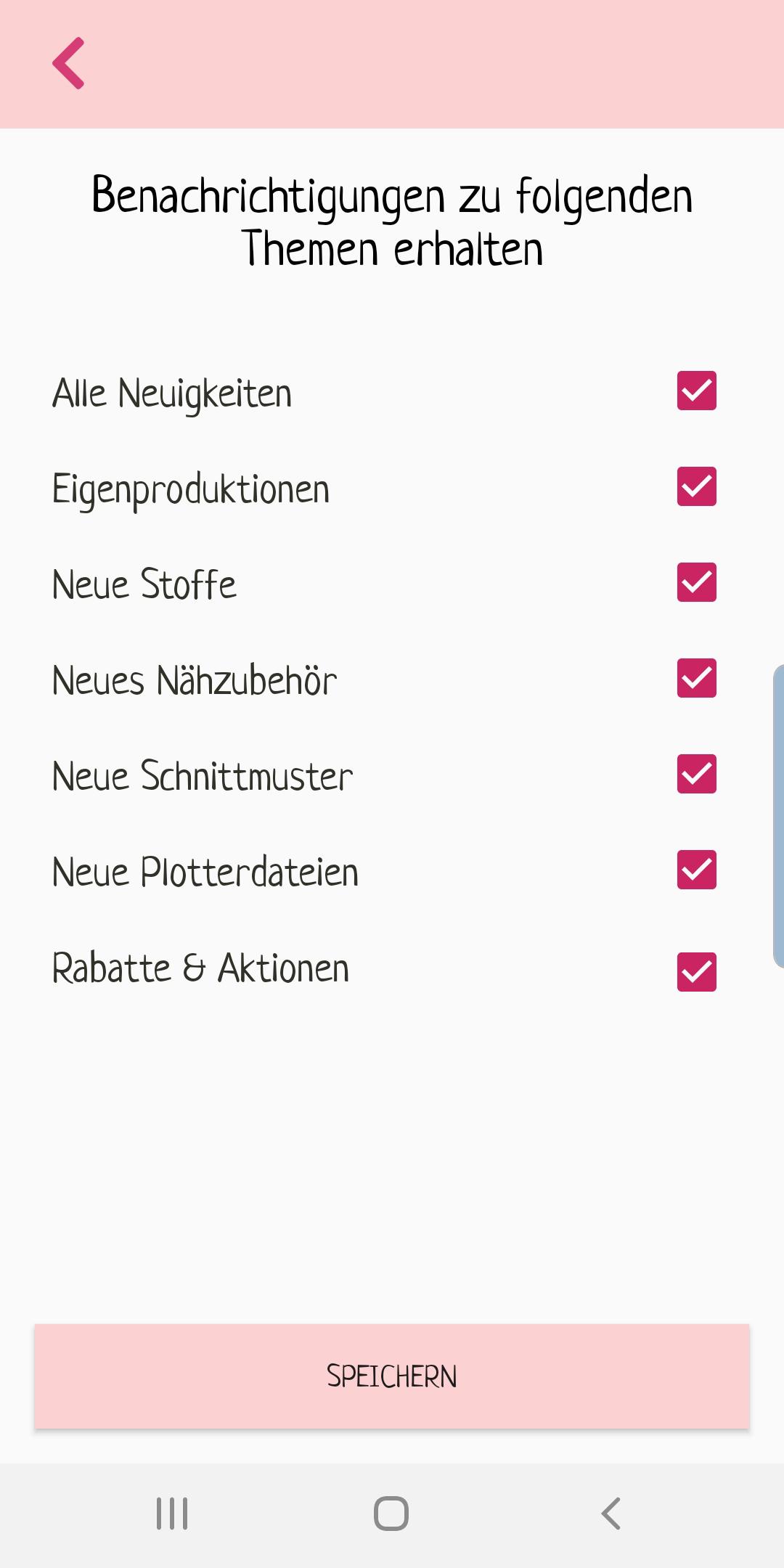Turn off Neue Schnittmuster notifications

tap(696, 774)
